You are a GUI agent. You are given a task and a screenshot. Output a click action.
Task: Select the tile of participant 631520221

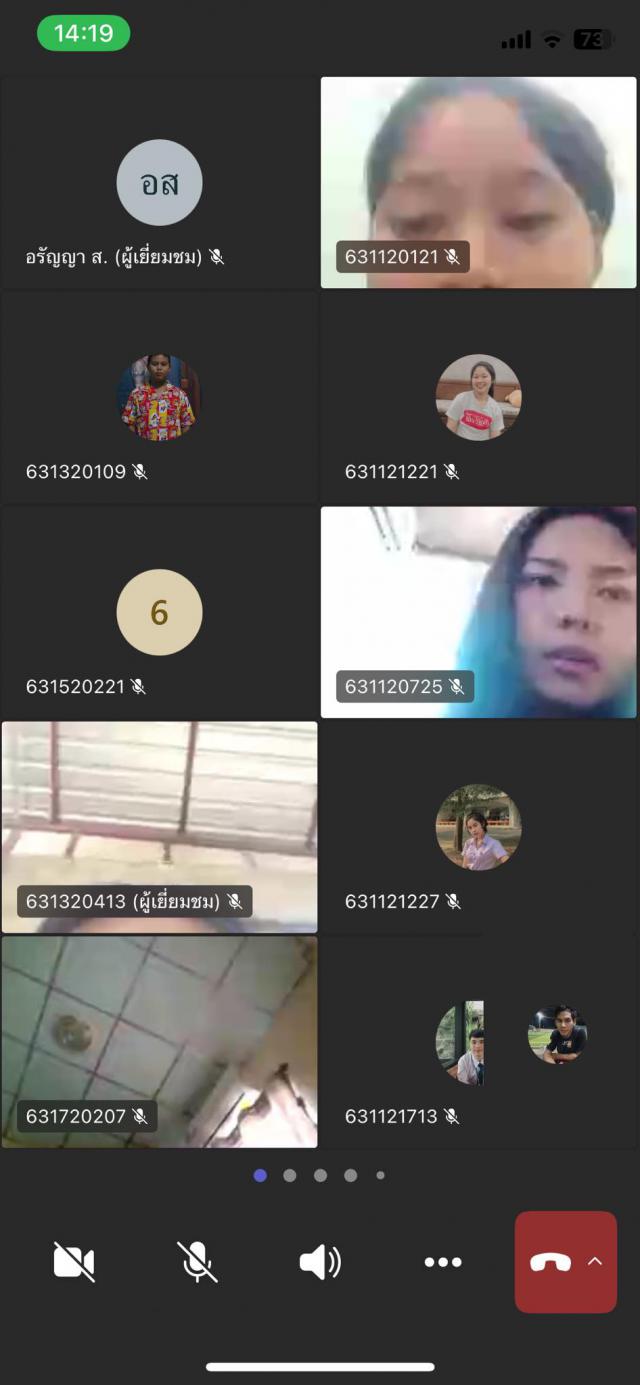point(159,612)
